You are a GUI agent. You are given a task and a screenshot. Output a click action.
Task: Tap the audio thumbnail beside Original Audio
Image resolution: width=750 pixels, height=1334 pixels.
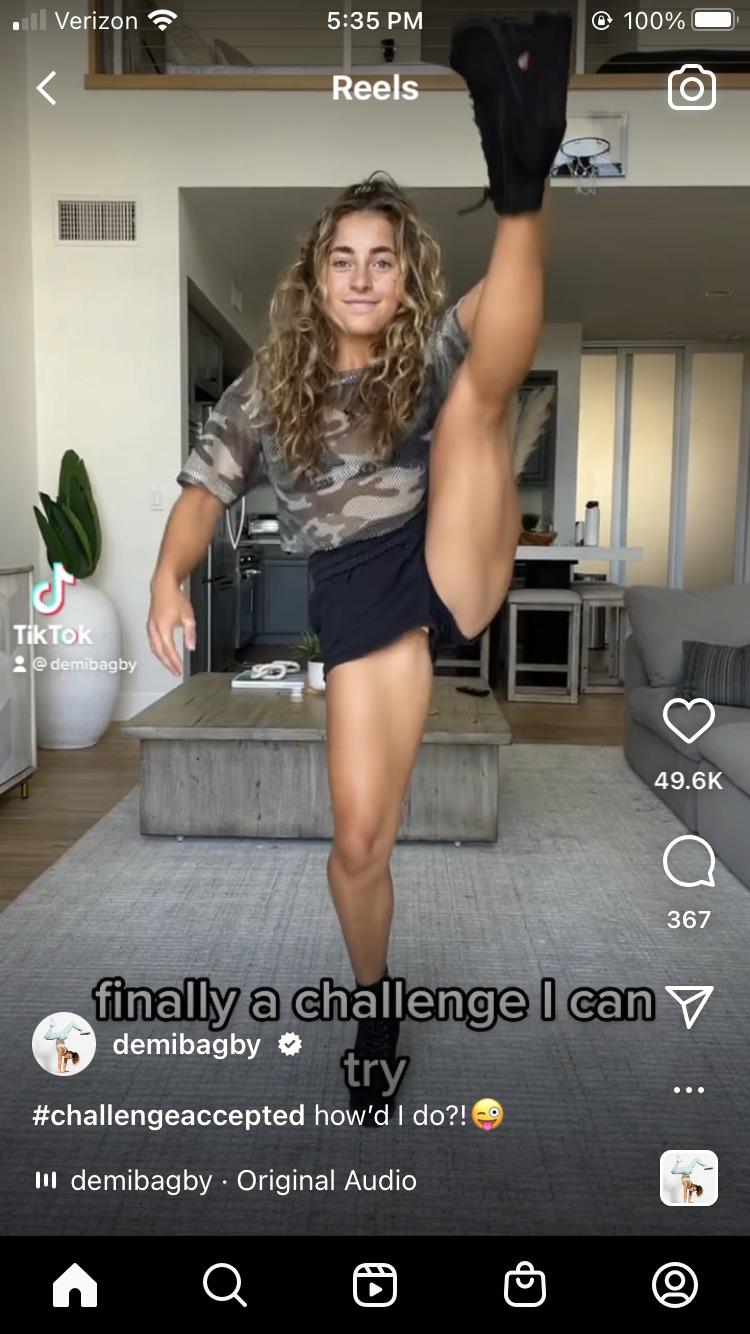(689, 1178)
